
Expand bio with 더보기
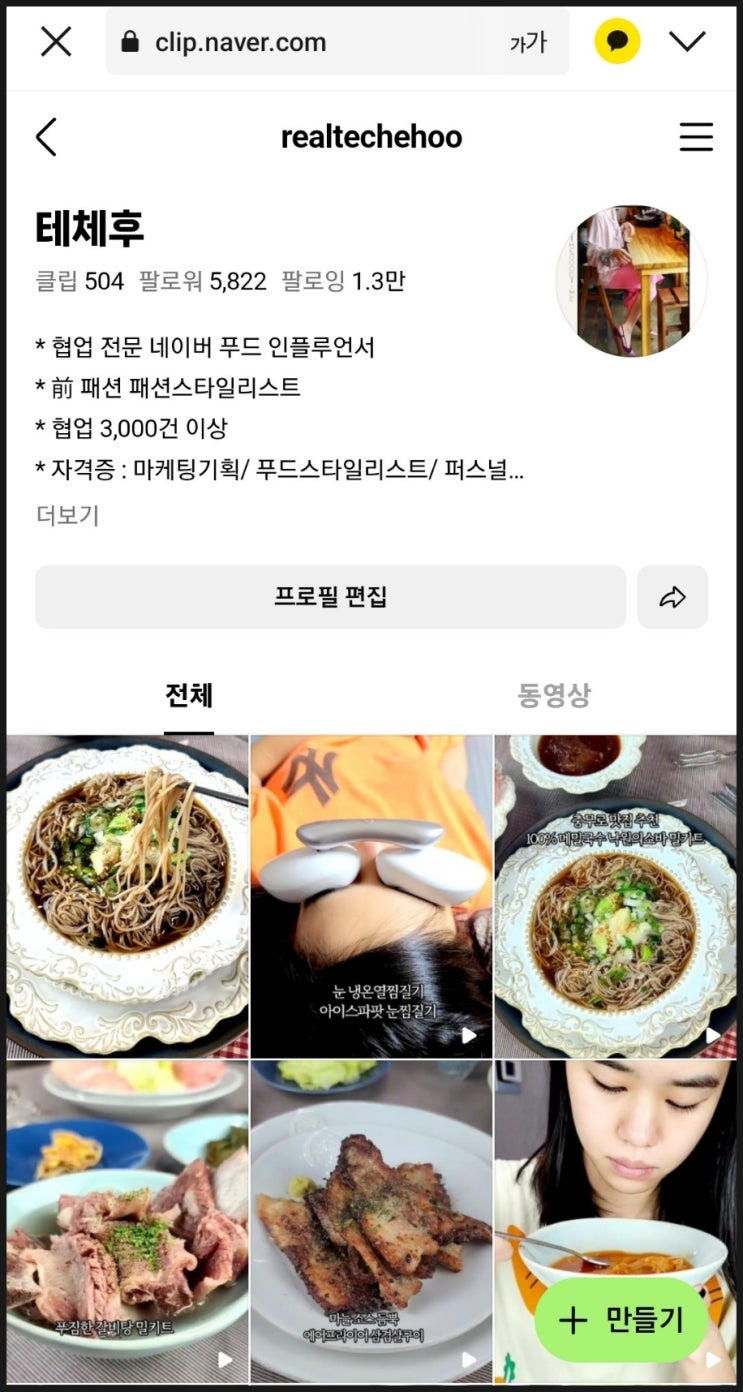(x=67, y=515)
